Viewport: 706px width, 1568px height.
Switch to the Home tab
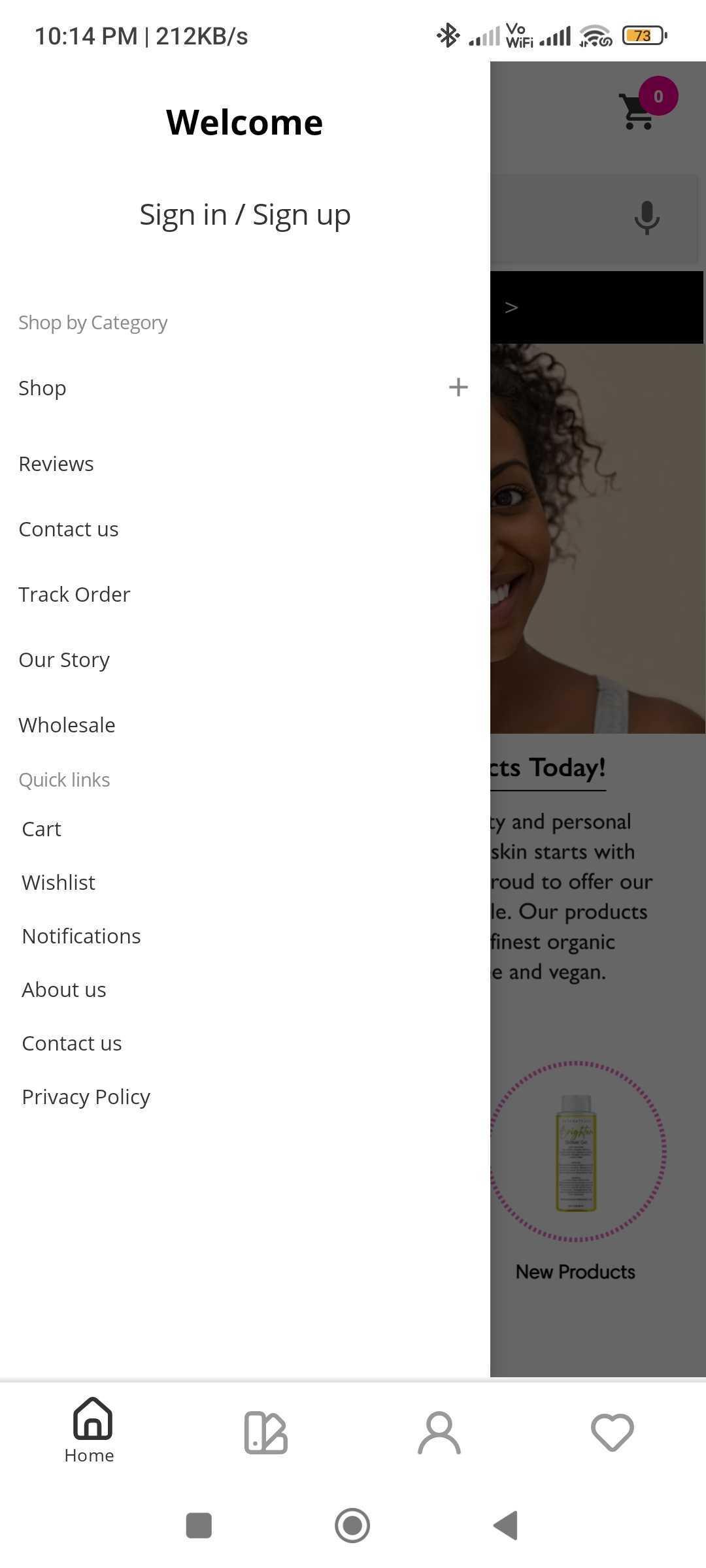(x=90, y=1430)
